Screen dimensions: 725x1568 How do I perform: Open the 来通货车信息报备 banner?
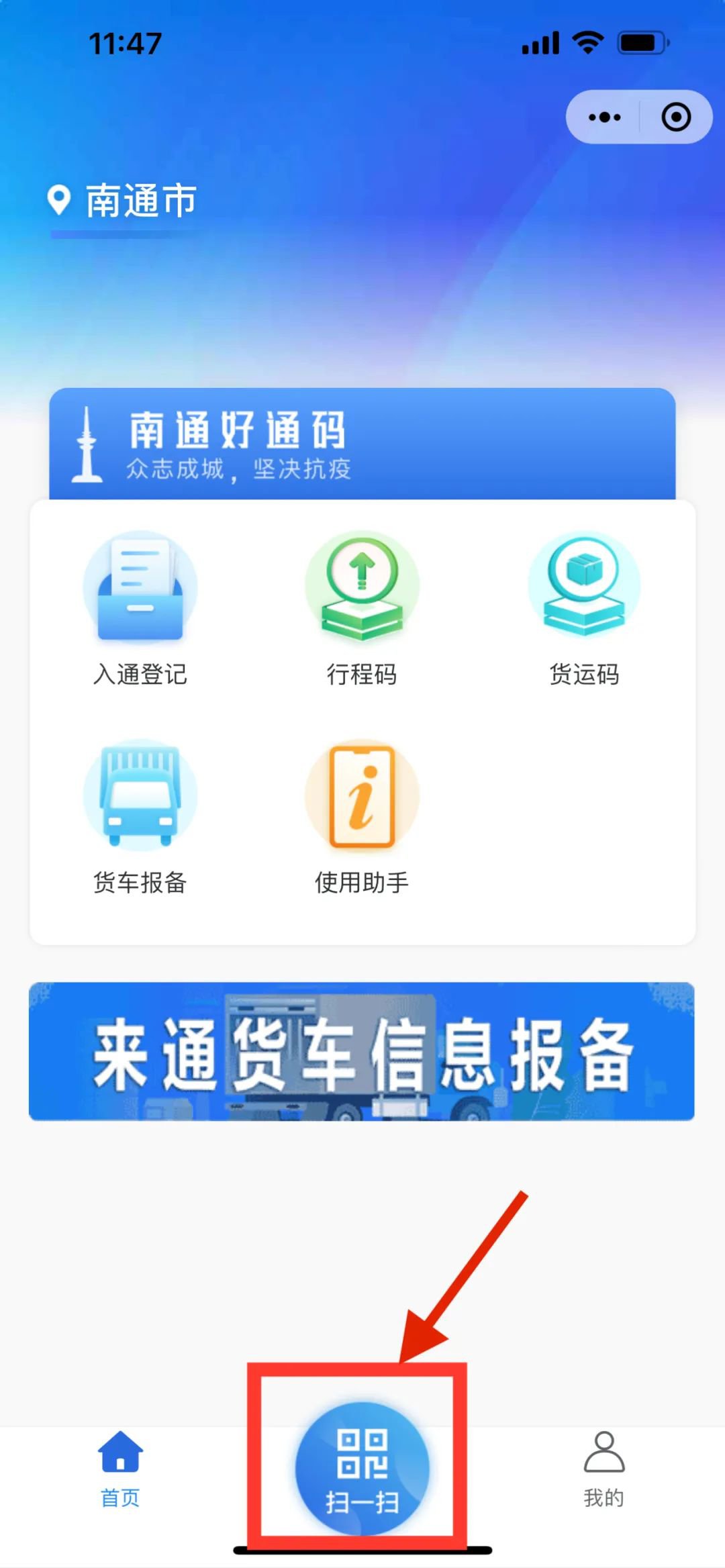pos(362,1051)
